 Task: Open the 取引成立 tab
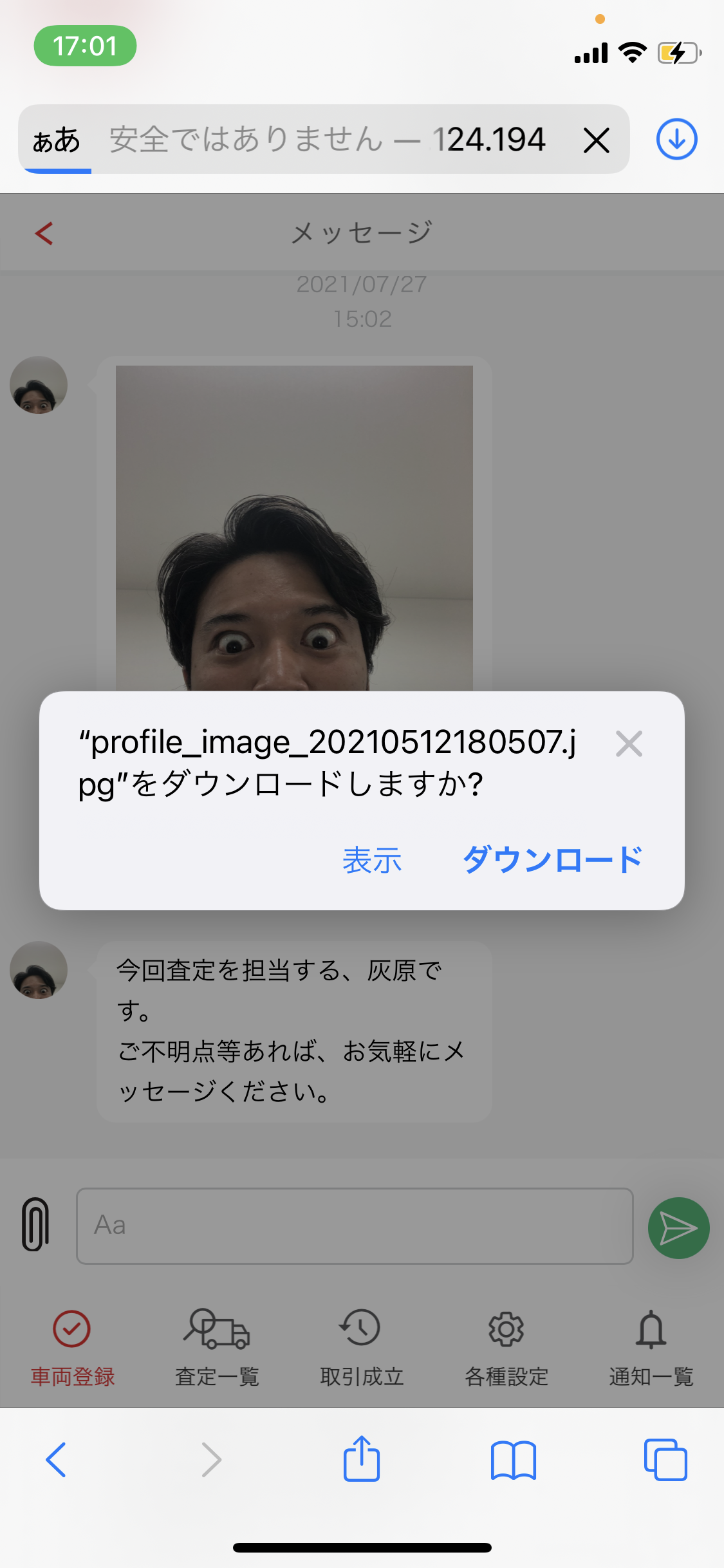coord(362,1348)
